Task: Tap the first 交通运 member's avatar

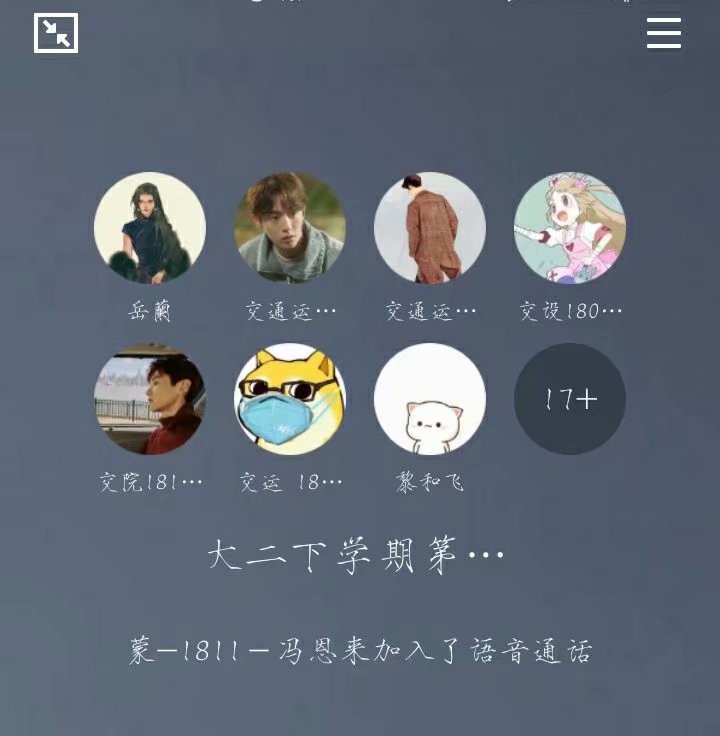Action: (290, 228)
